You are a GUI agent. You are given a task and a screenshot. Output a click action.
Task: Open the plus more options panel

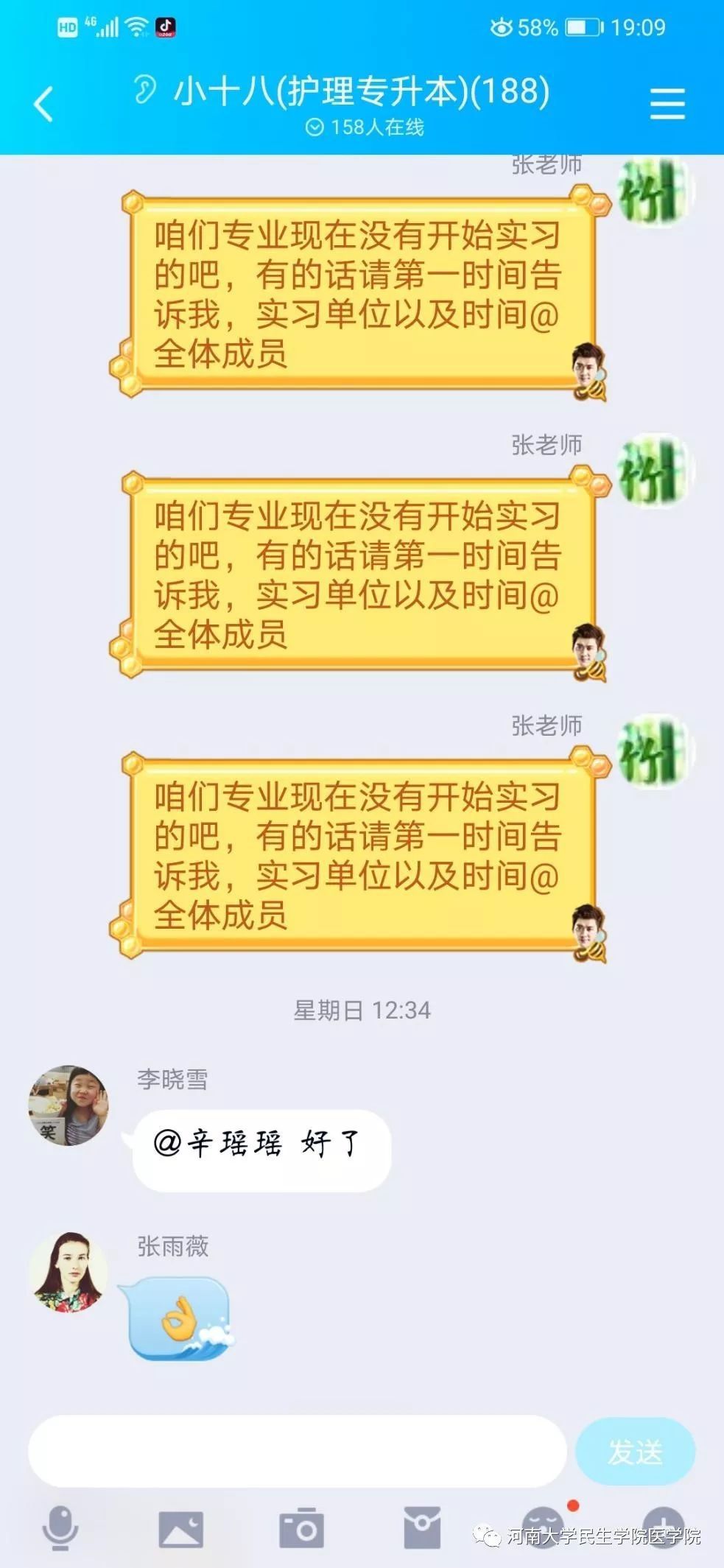663,1527
